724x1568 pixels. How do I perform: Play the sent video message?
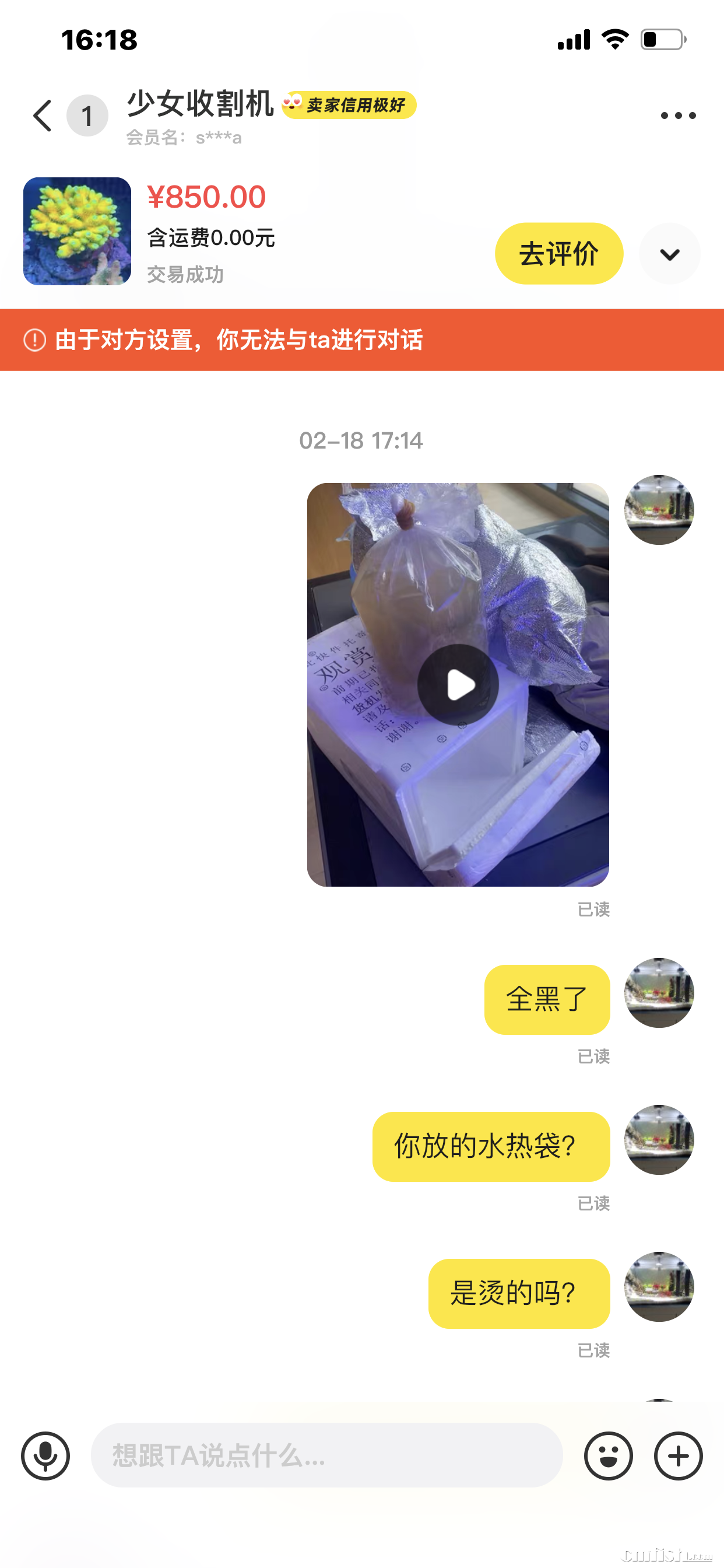(x=458, y=685)
